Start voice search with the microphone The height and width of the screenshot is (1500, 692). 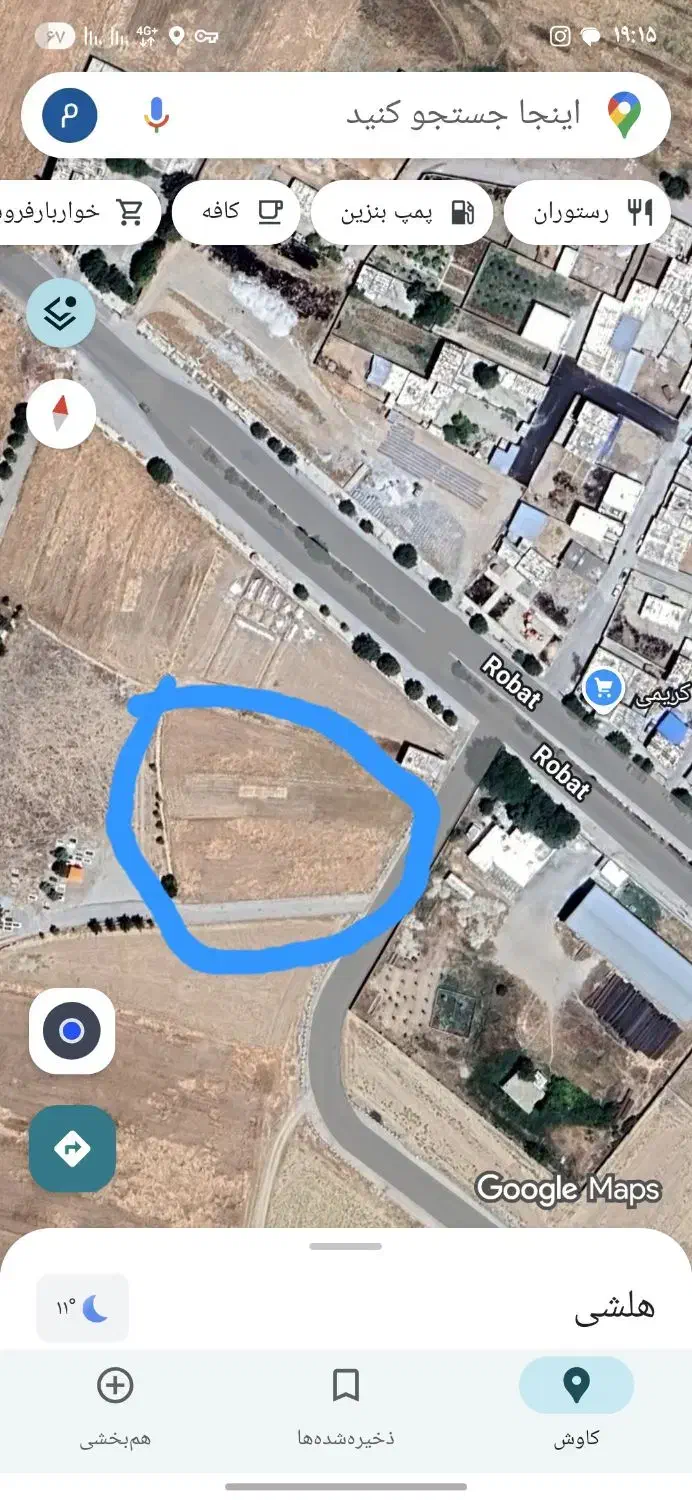[156, 114]
